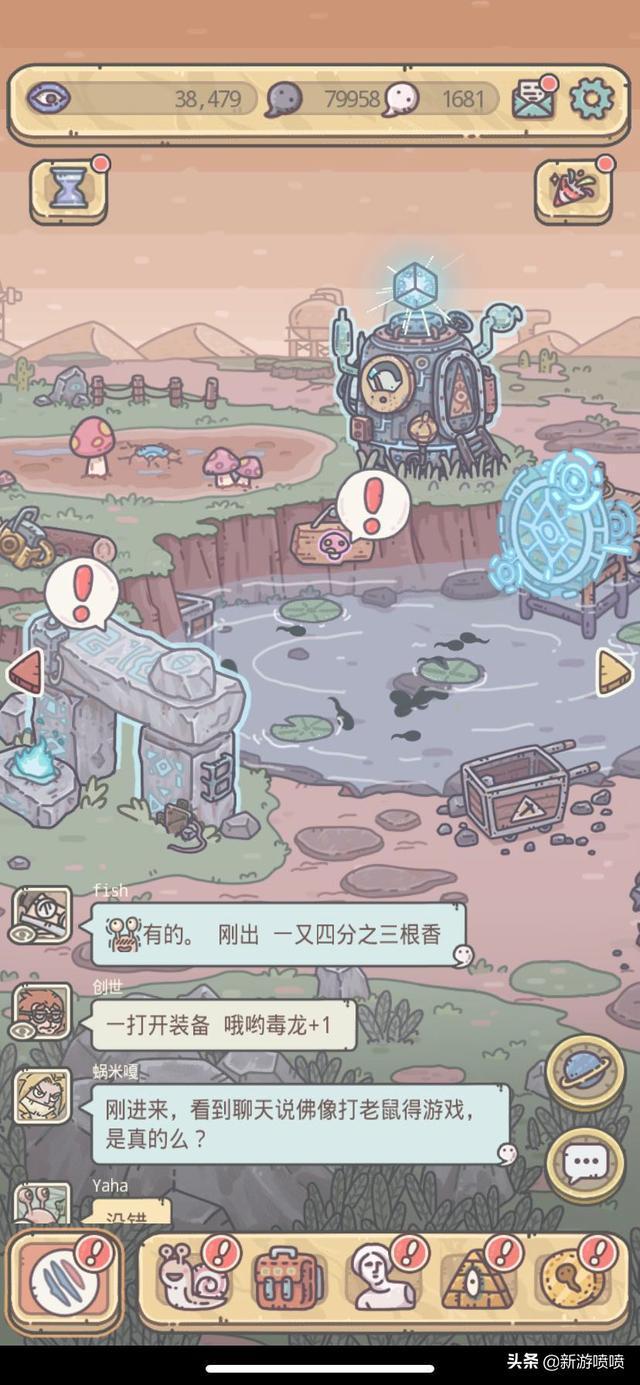Open the settings gear
This screenshot has height=1385, width=640.
click(591, 98)
